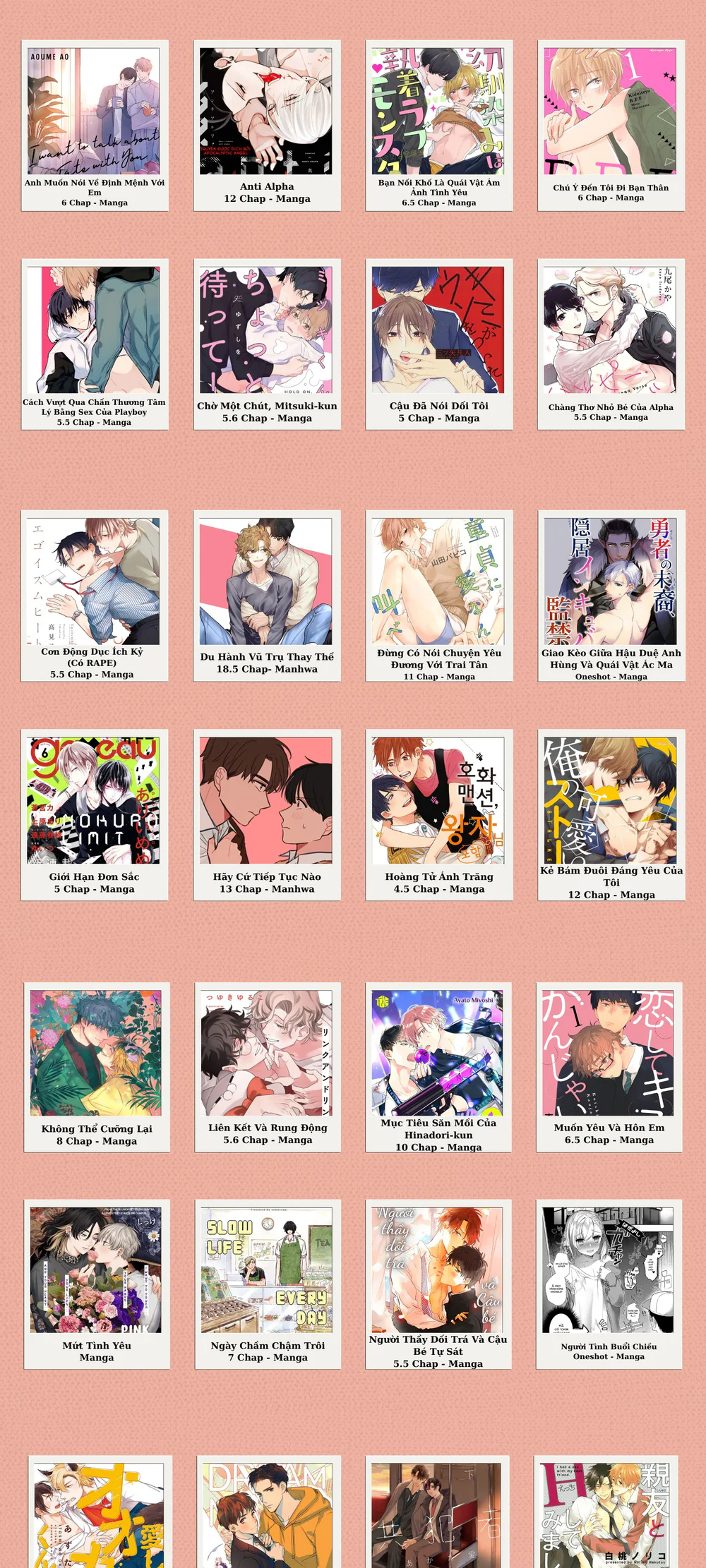Select Chú Ý Đến Tôi Đi Bạn Thân
Viewport: 706px width, 1568px height.
[611, 126]
